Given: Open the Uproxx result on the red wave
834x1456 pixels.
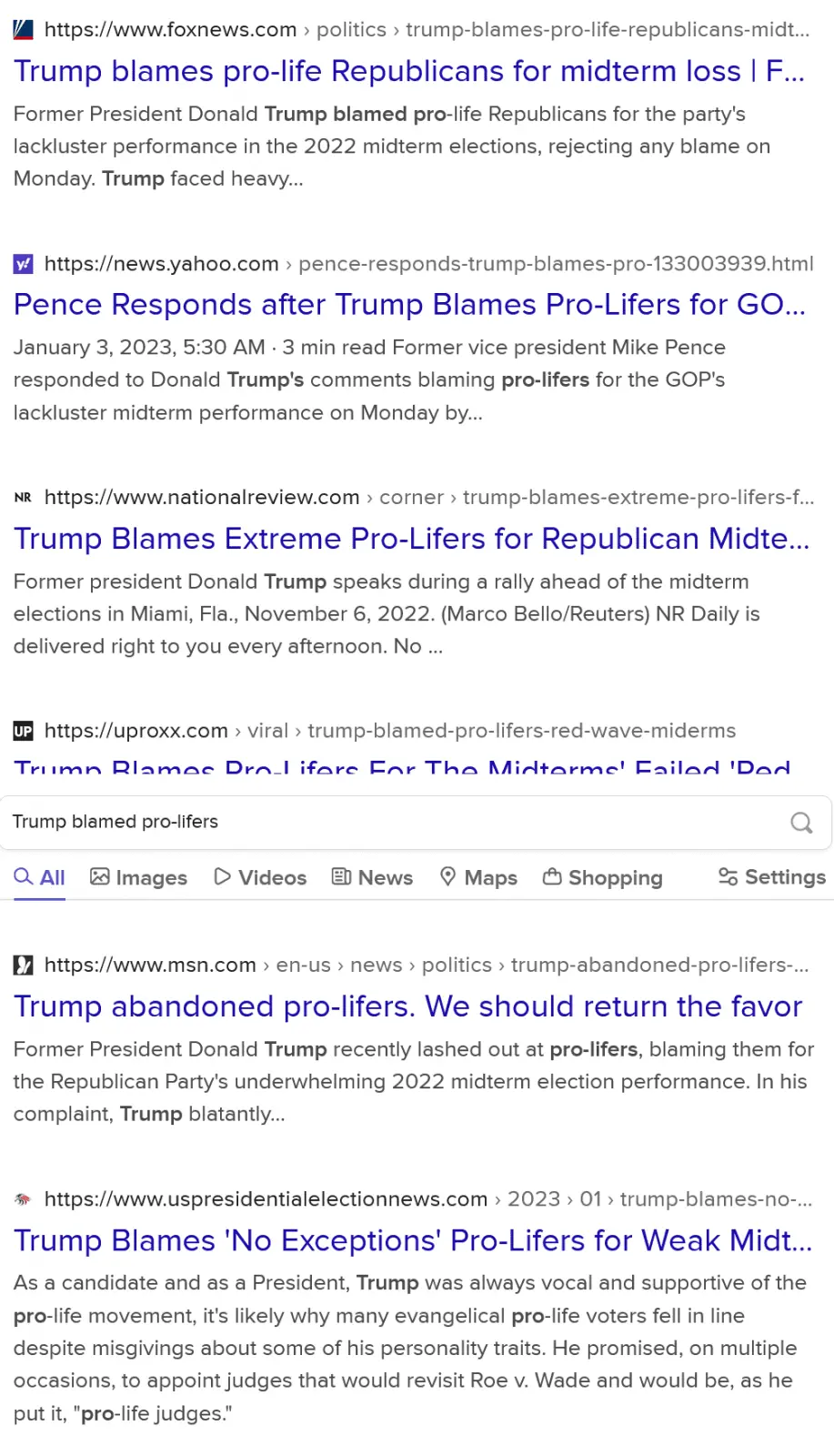Looking at the screenshot, I should [401, 764].
